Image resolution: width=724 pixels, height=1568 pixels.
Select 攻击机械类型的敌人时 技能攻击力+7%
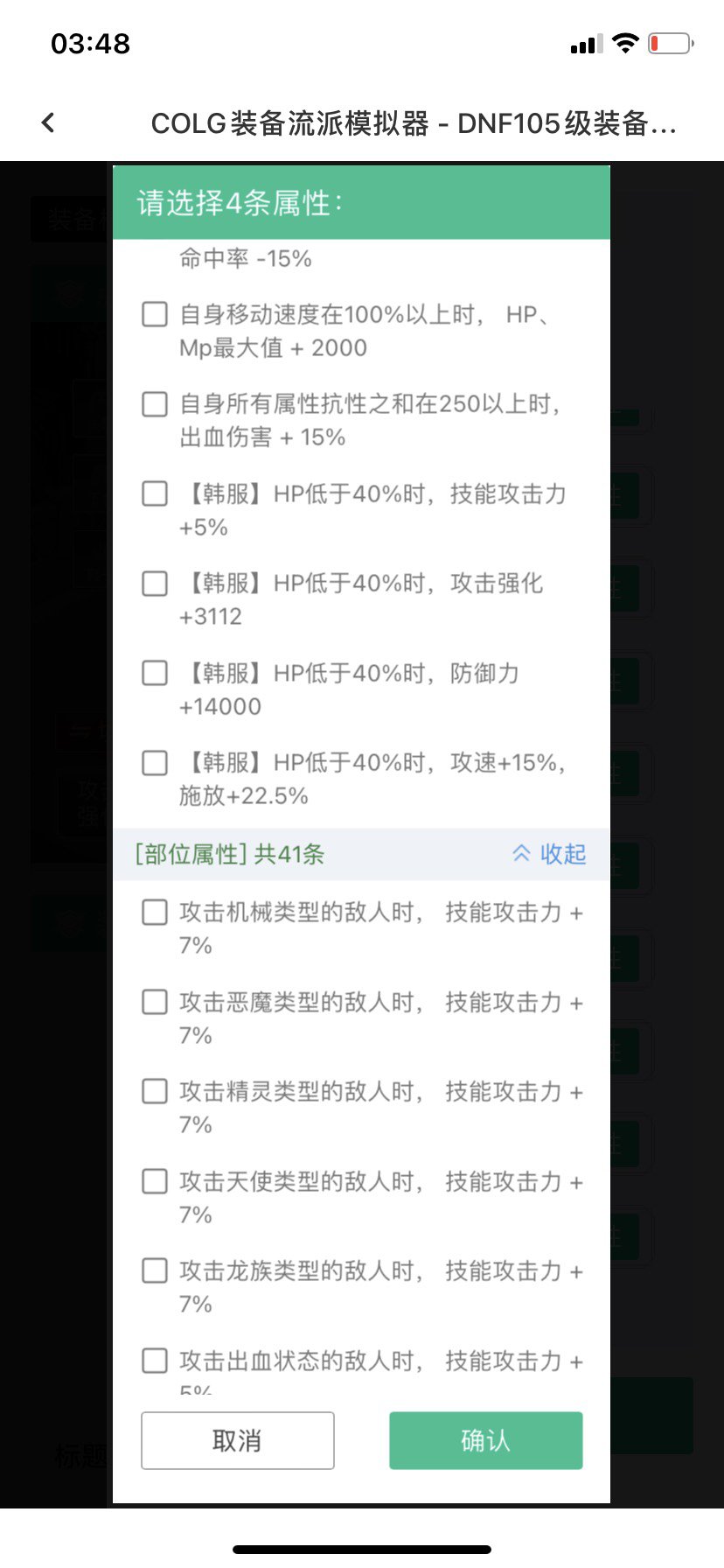tap(155, 913)
